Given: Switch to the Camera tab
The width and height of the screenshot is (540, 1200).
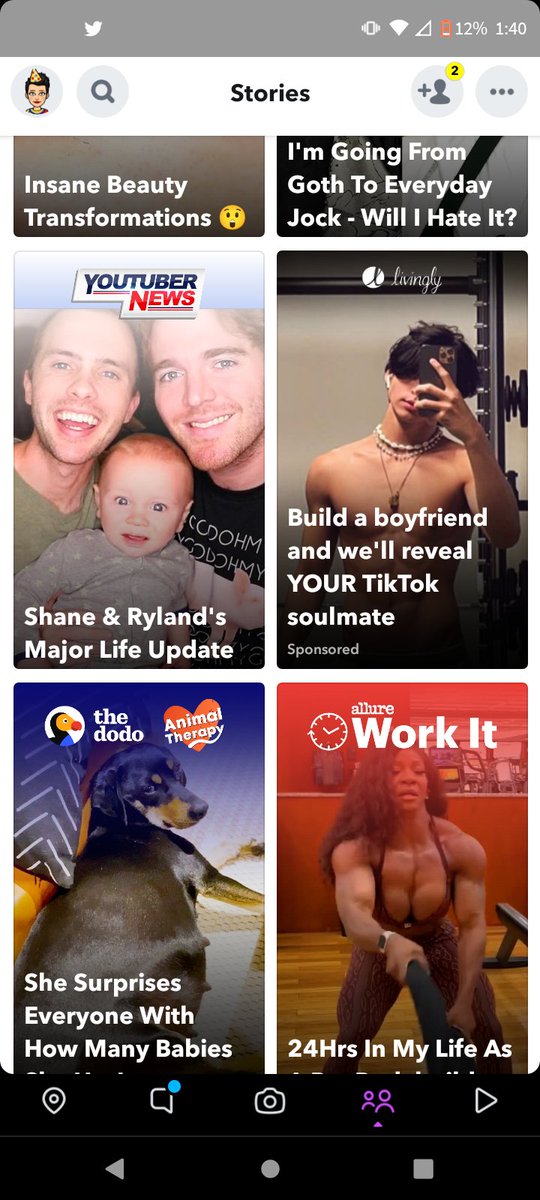Looking at the screenshot, I should coord(270,1101).
